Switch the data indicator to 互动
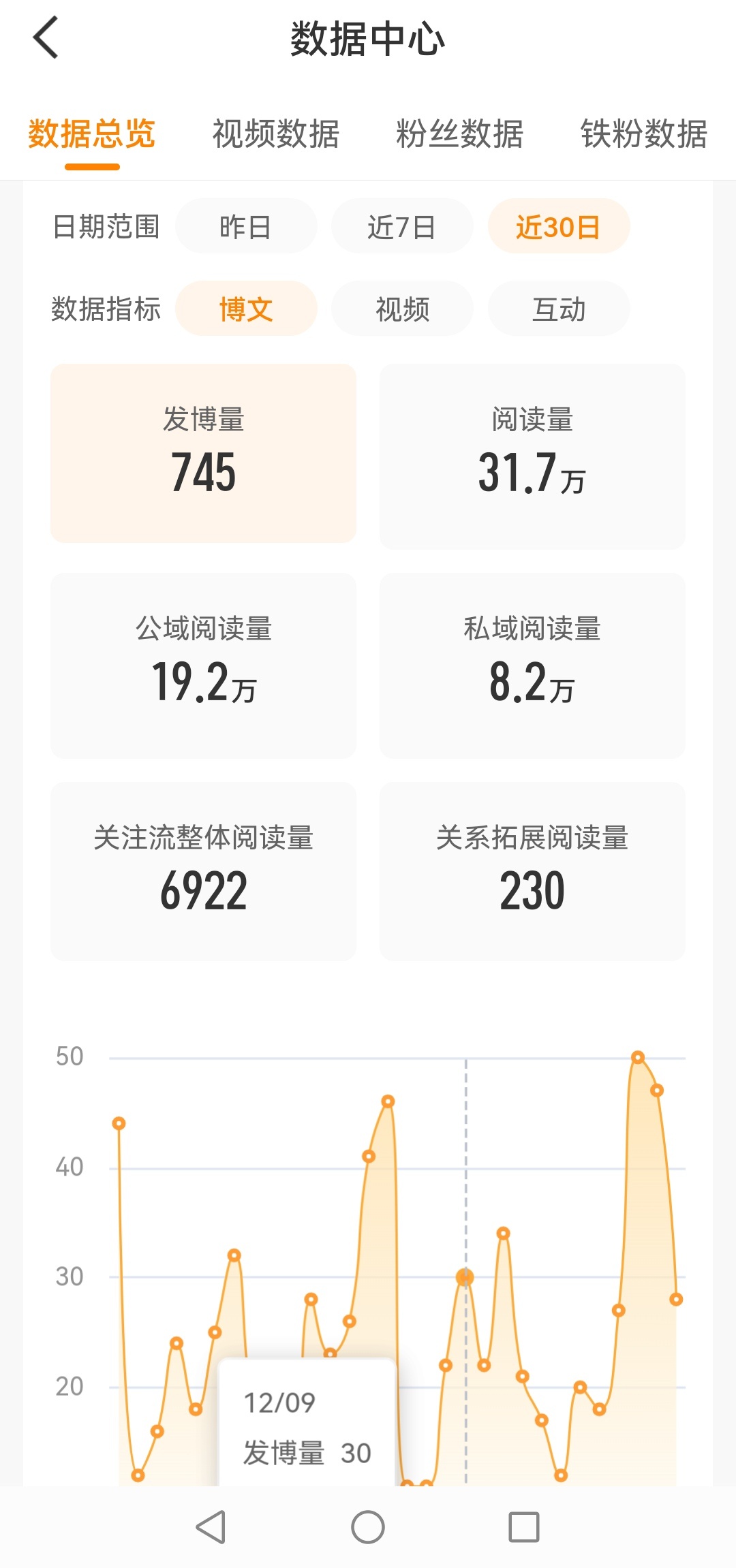Image resolution: width=736 pixels, height=1568 pixels. coord(559,309)
